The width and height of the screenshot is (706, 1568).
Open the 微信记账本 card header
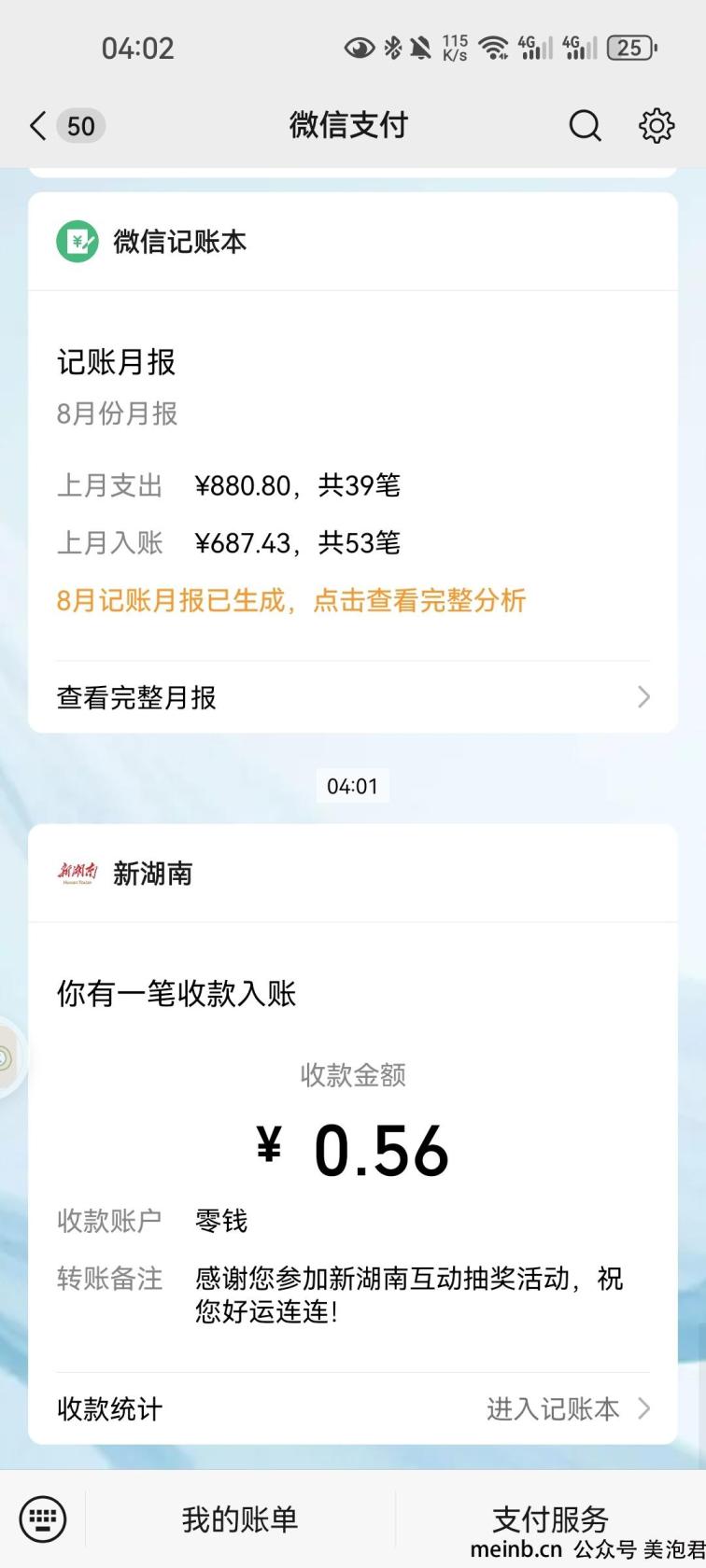353,242
